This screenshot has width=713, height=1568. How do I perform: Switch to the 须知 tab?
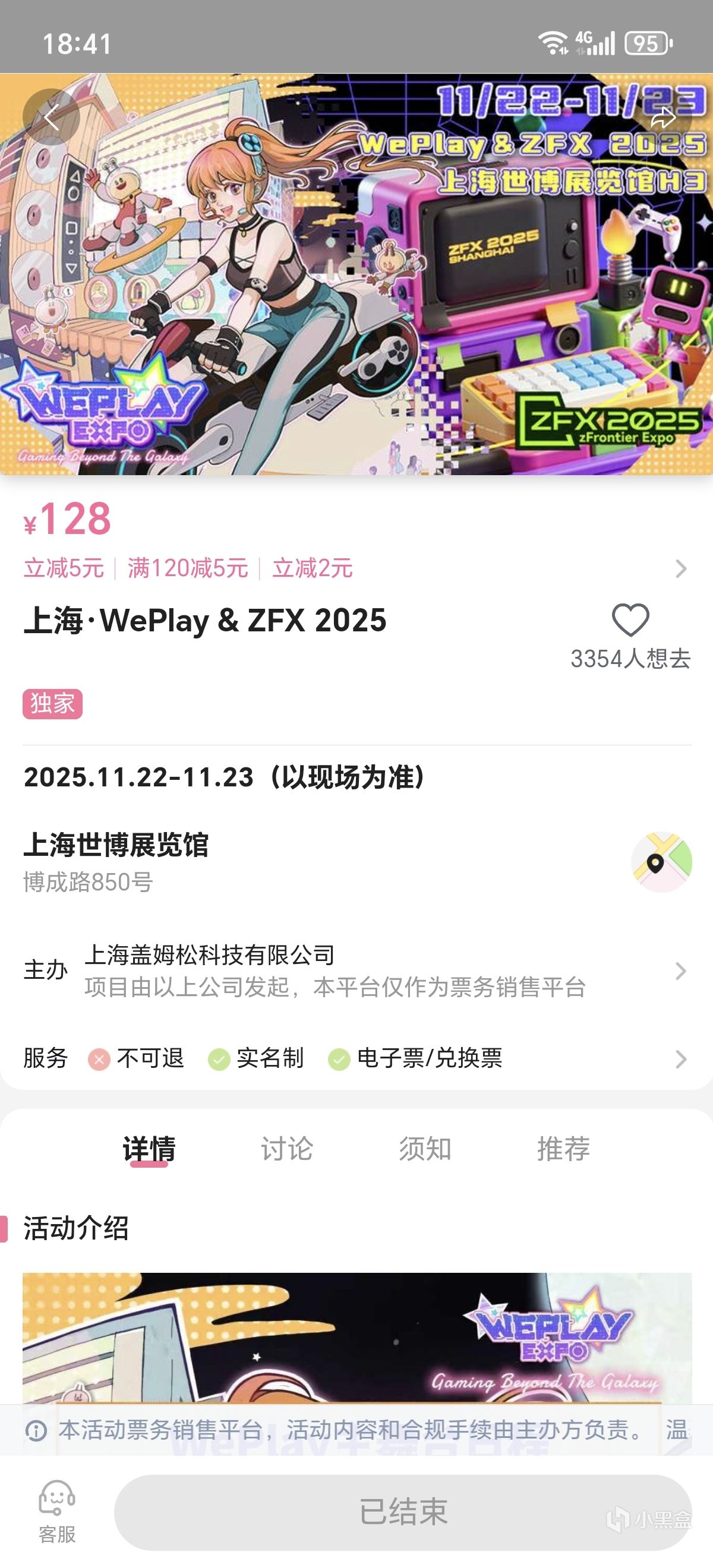(x=425, y=1149)
